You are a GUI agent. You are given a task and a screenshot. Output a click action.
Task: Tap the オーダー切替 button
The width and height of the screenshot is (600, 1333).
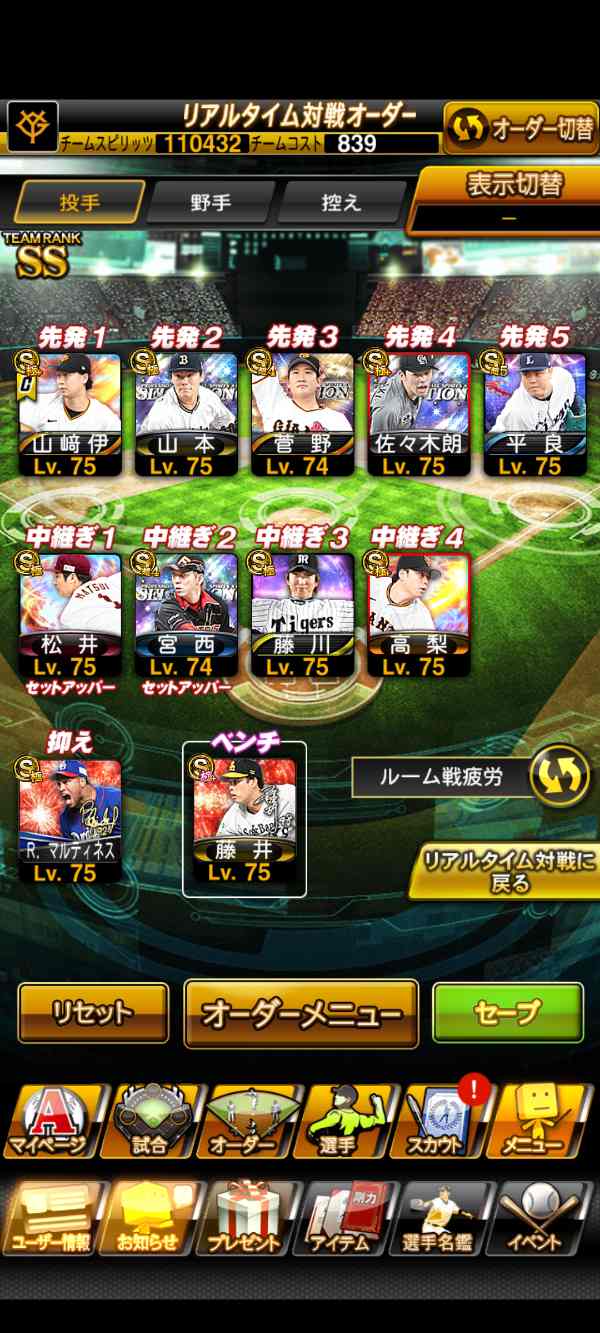(521, 129)
